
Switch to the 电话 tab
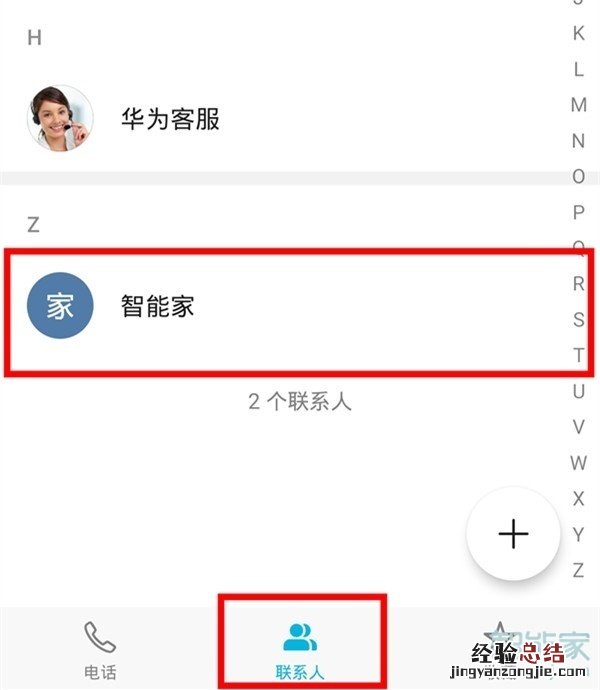(99, 650)
